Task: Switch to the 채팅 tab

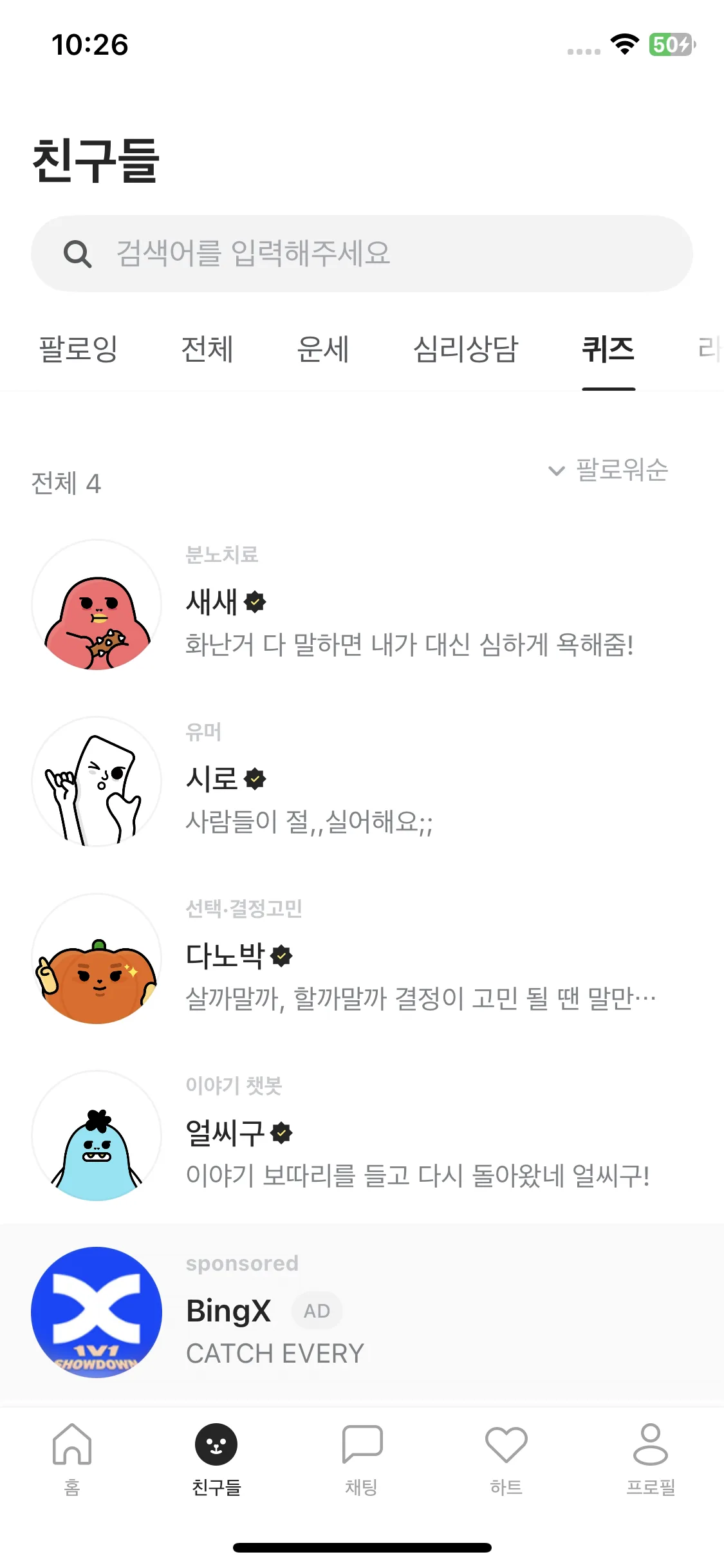Action: pyautogui.click(x=362, y=1459)
